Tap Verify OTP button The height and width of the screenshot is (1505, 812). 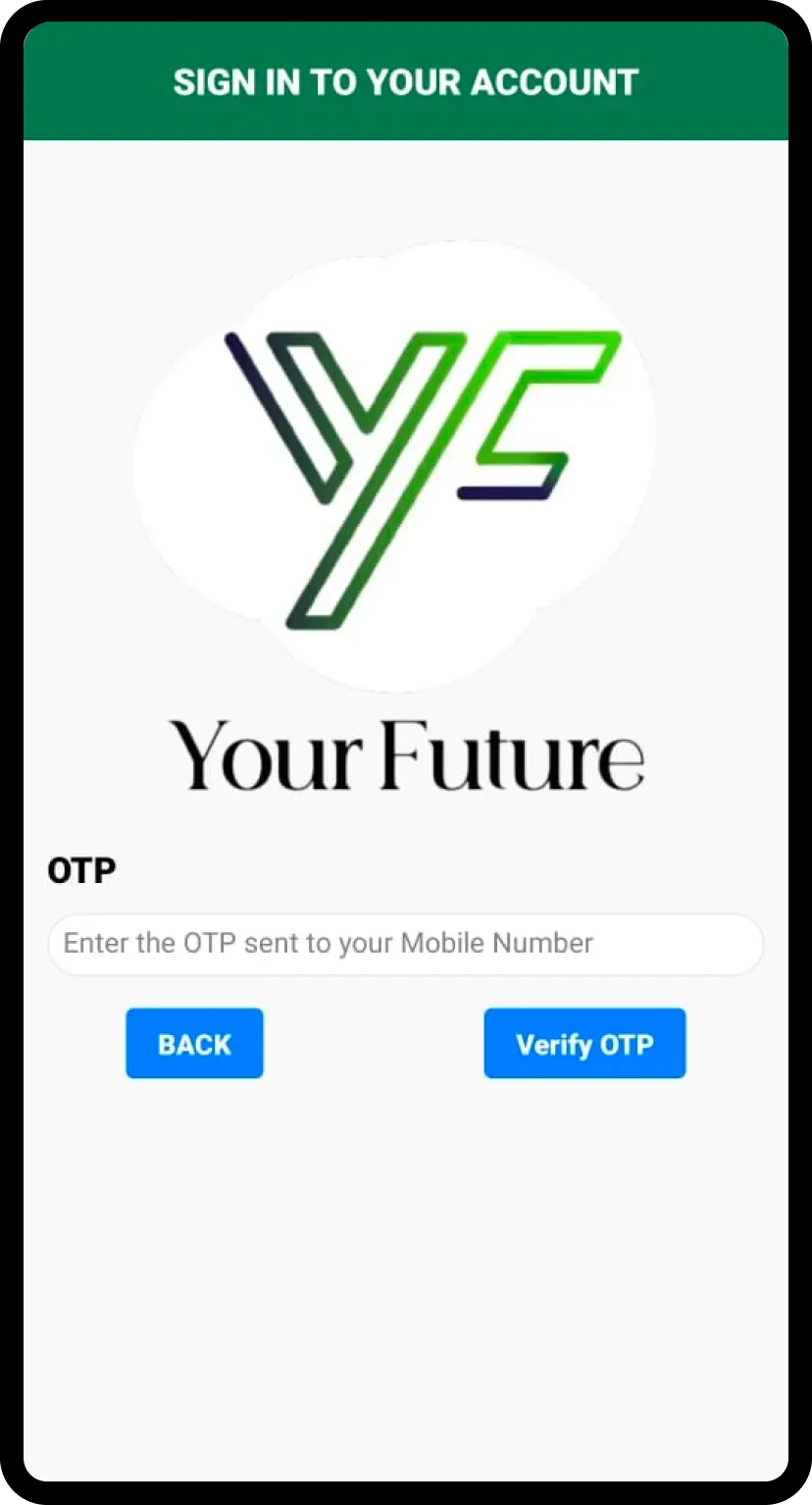(x=584, y=1044)
